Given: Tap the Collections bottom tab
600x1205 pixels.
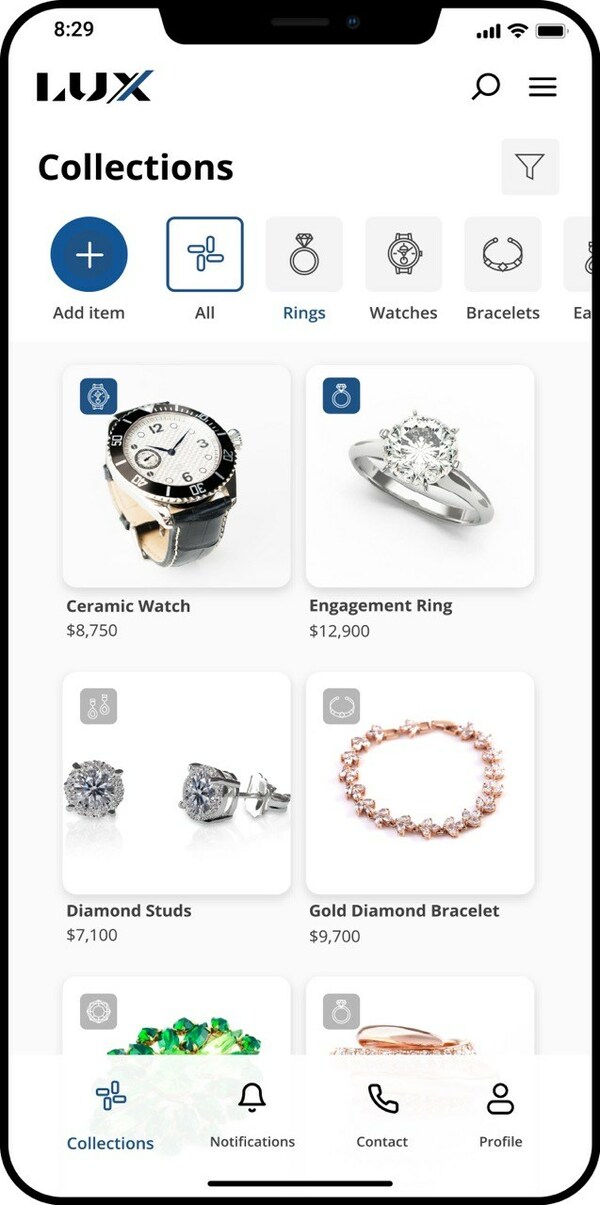Looking at the screenshot, I should coord(110,1114).
